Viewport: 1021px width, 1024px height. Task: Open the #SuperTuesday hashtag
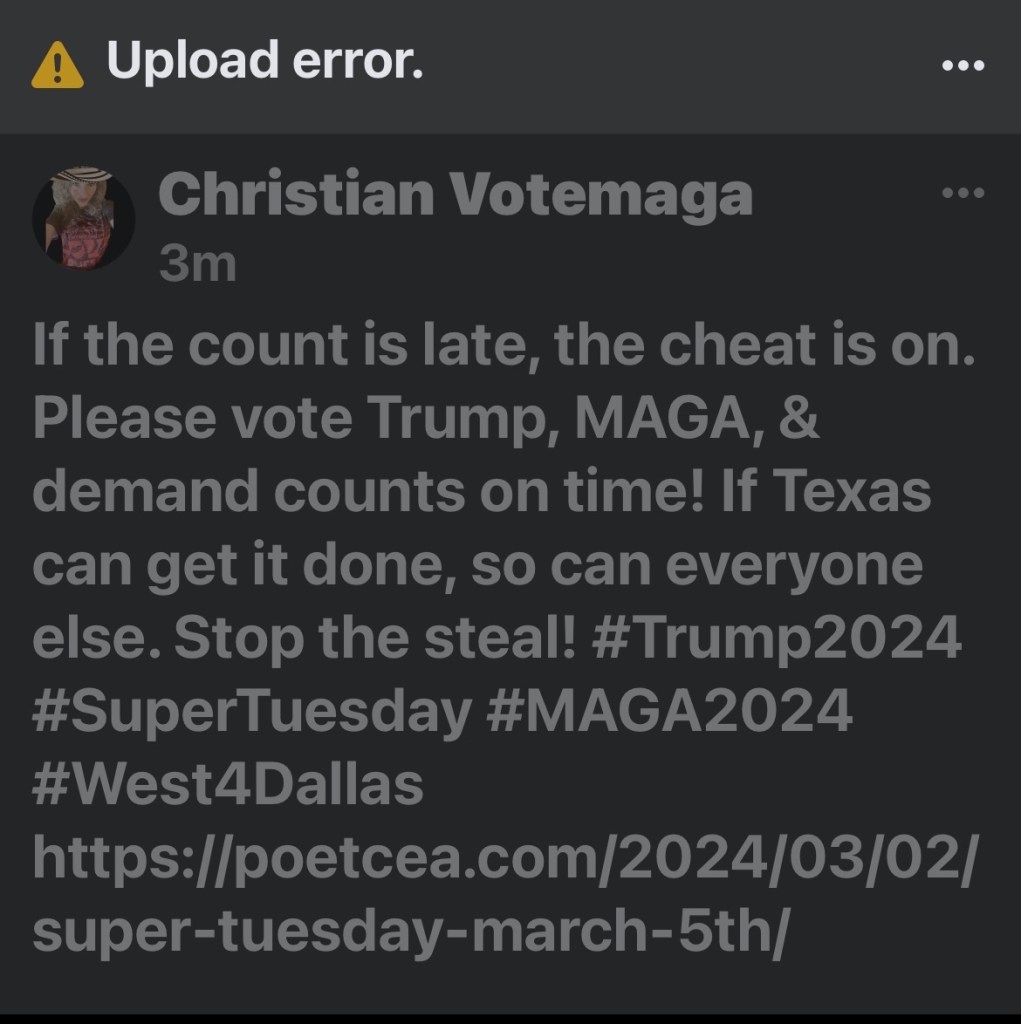[252, 712]
